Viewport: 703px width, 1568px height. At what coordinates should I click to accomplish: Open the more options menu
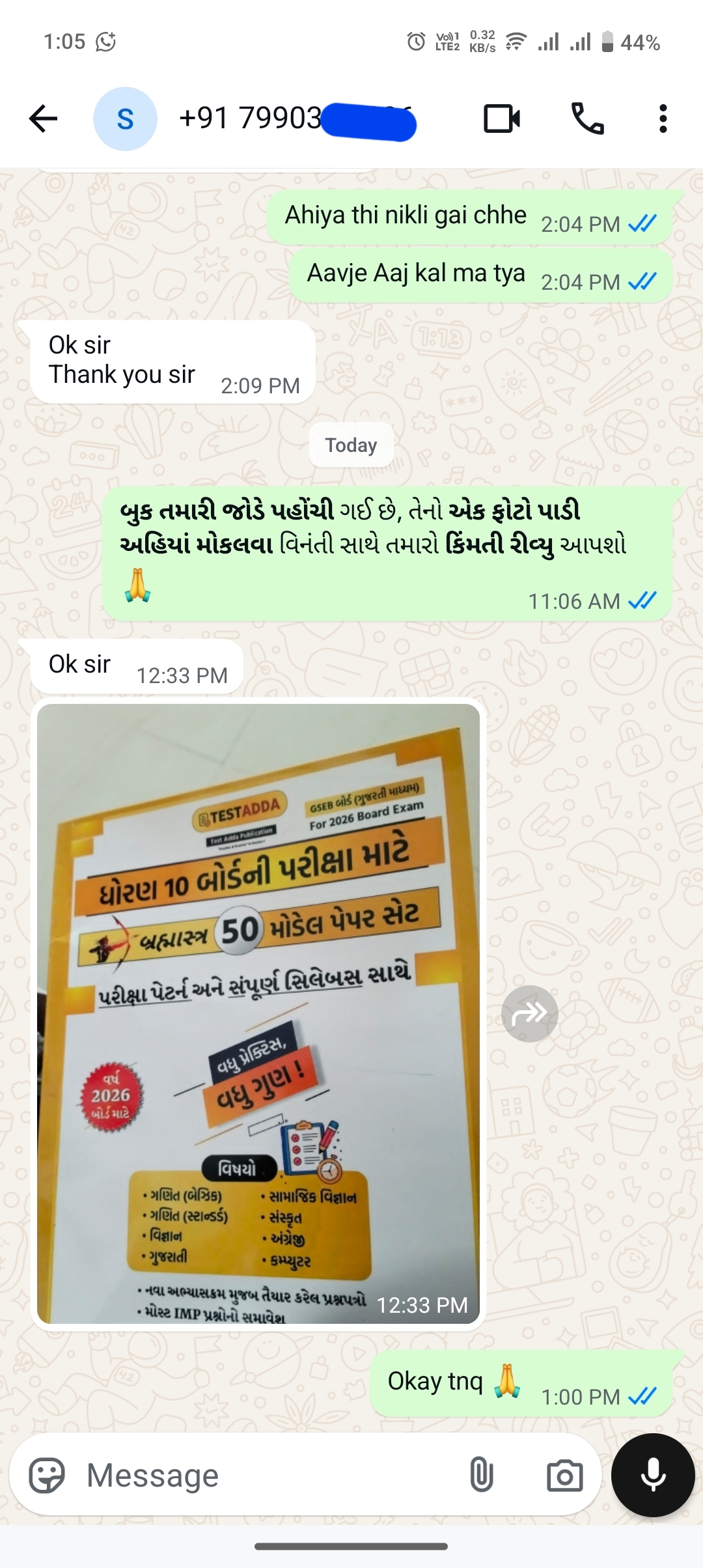click(x=663, y=119)
